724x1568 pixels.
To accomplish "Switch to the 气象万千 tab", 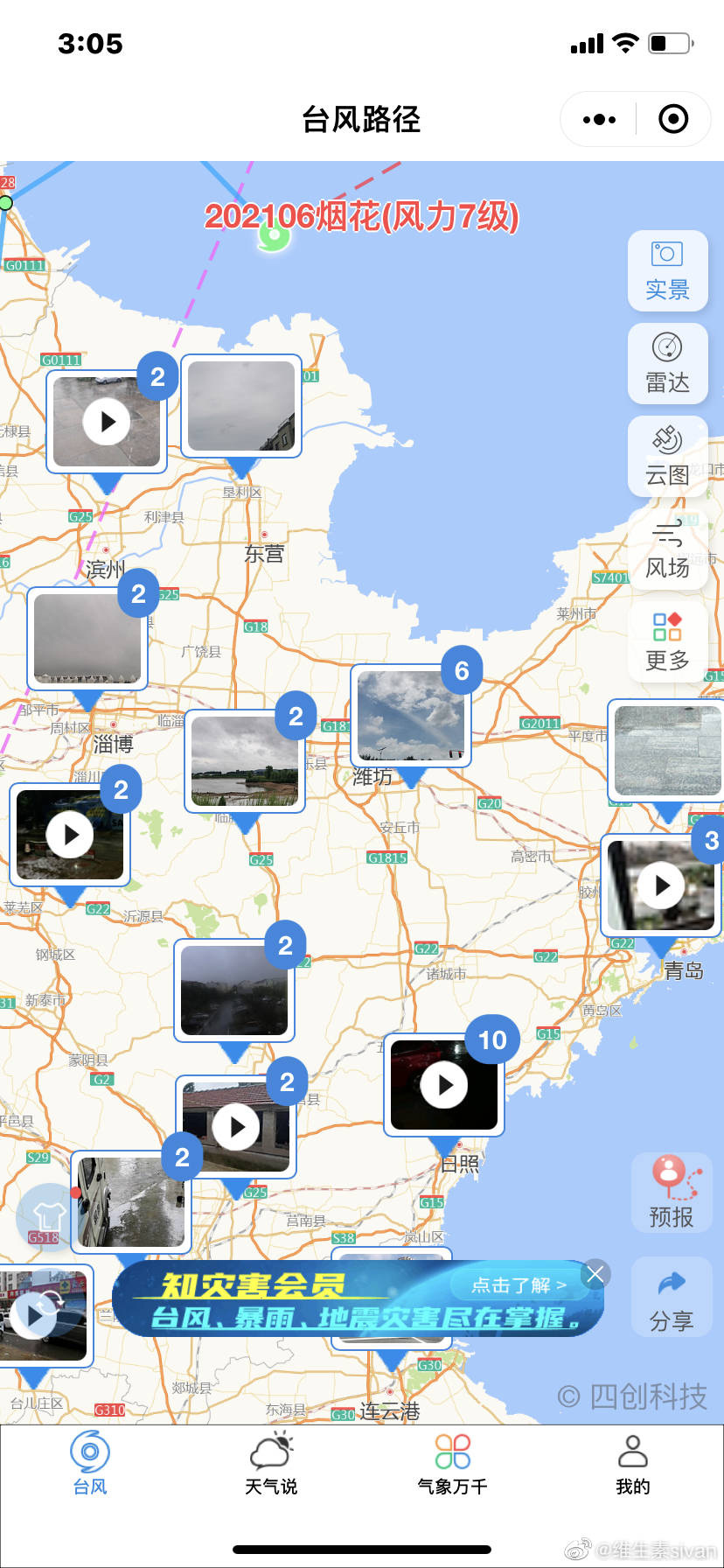I will coord(452,1463).
